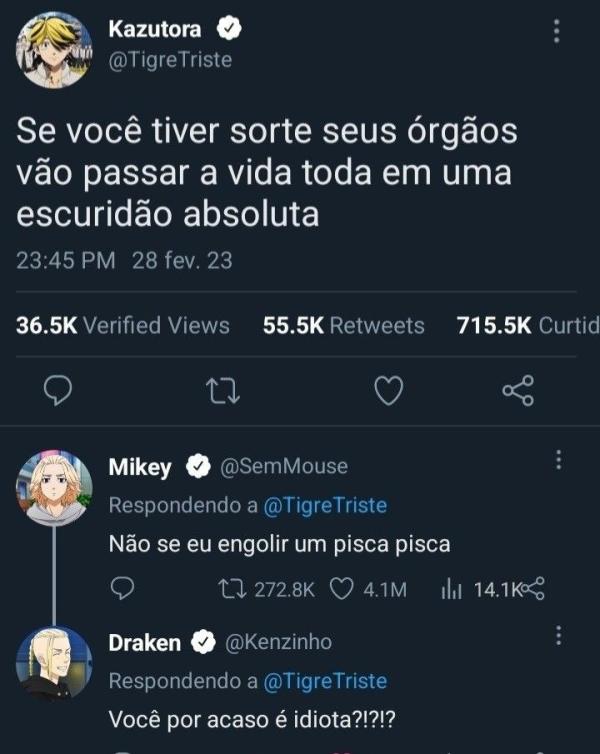Open overflow menu on Draken's reply
This screenshot has width=600, height=754.
pyautogui.click(x=558, y=635)
